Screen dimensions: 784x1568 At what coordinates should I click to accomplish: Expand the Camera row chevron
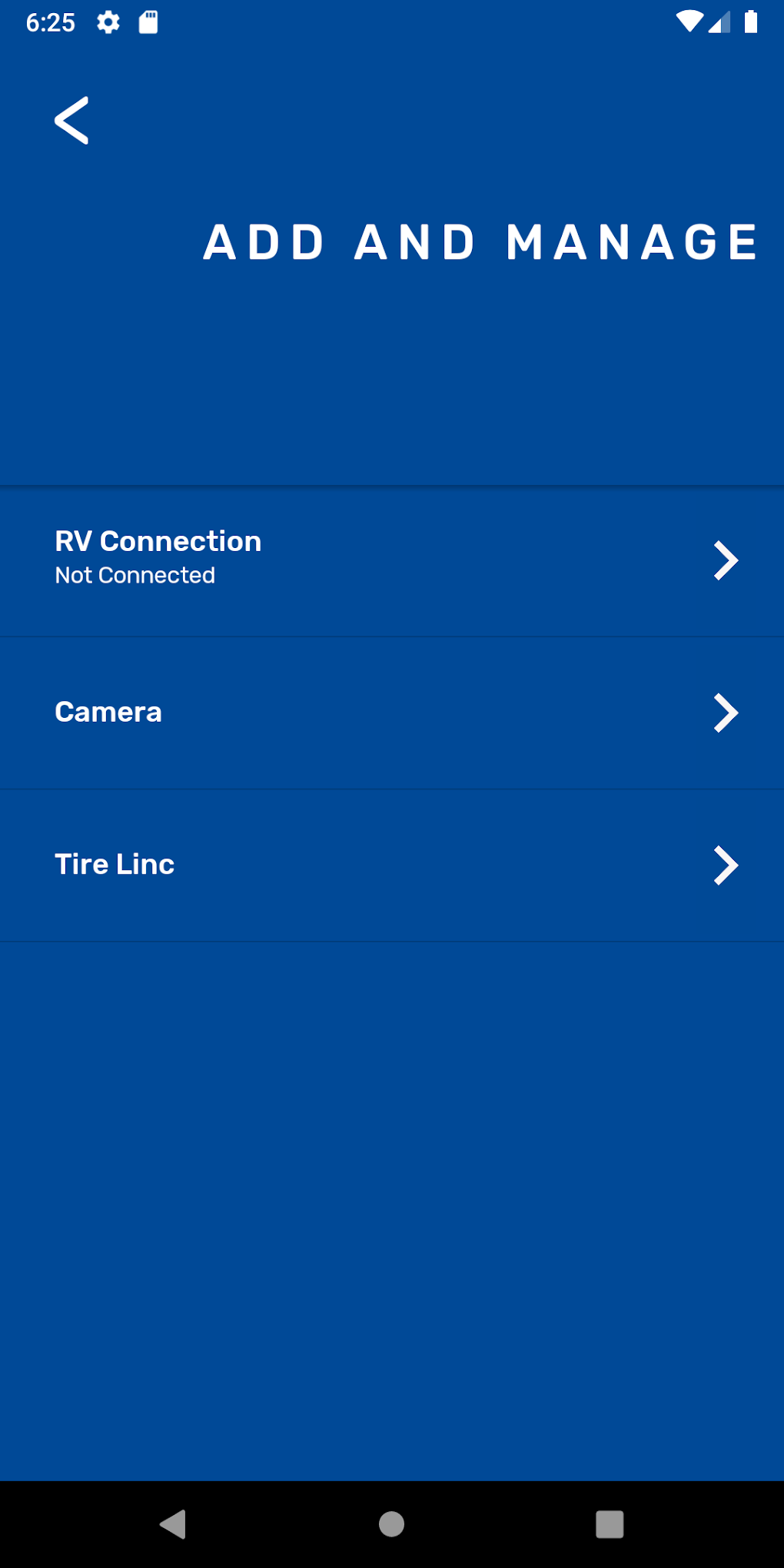tap(725, 713)
